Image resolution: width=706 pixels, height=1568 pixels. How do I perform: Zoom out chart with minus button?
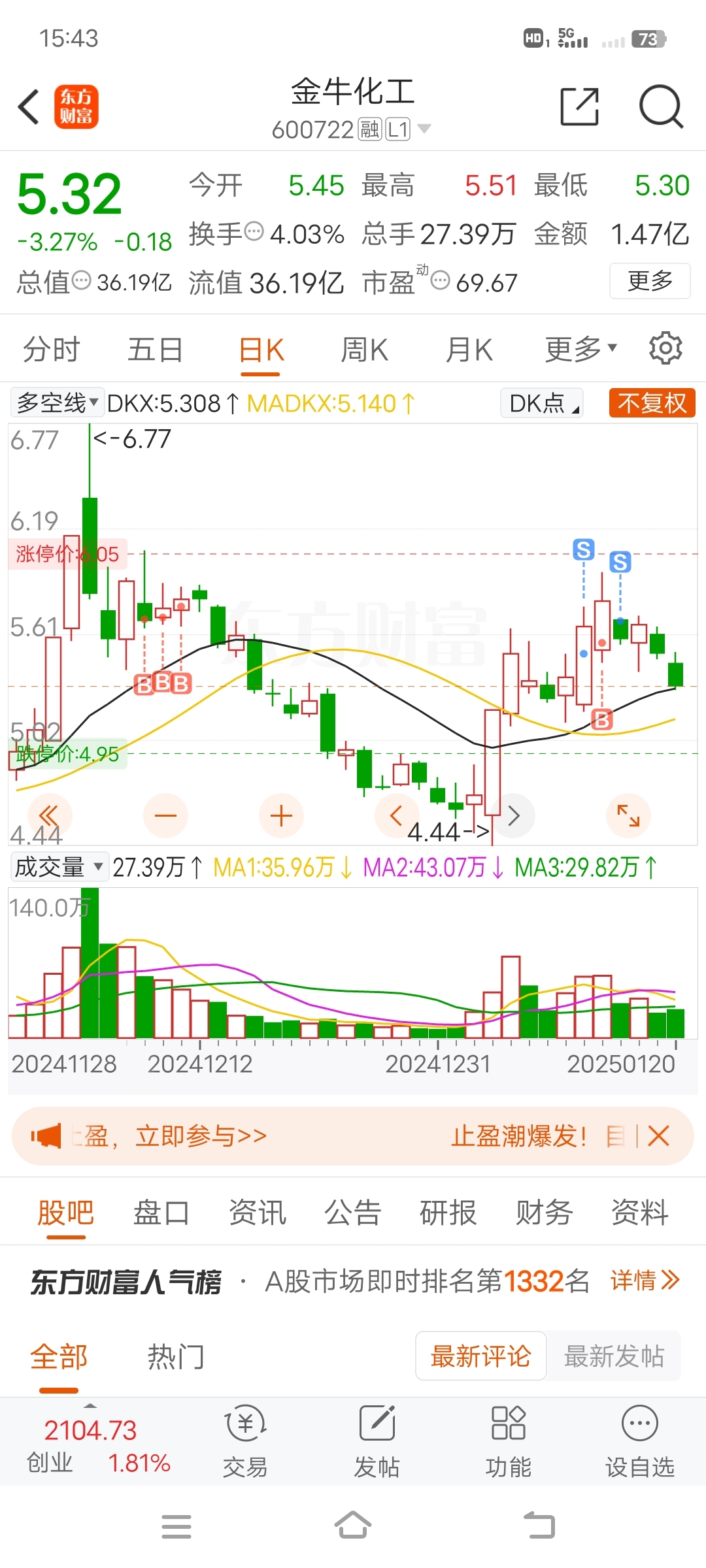click(165, 815)
